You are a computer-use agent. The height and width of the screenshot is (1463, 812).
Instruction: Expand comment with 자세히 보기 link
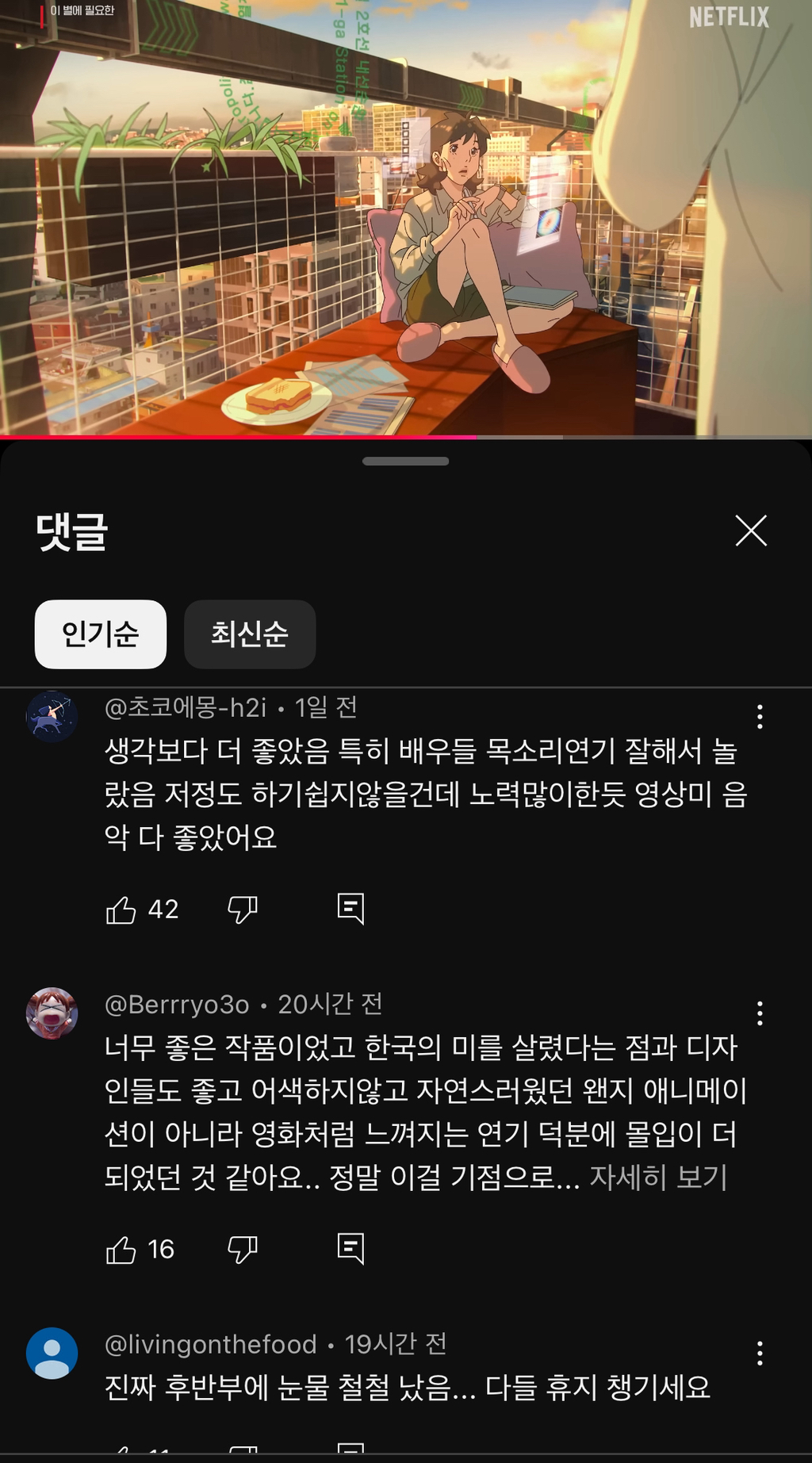tap(658, 1178)
